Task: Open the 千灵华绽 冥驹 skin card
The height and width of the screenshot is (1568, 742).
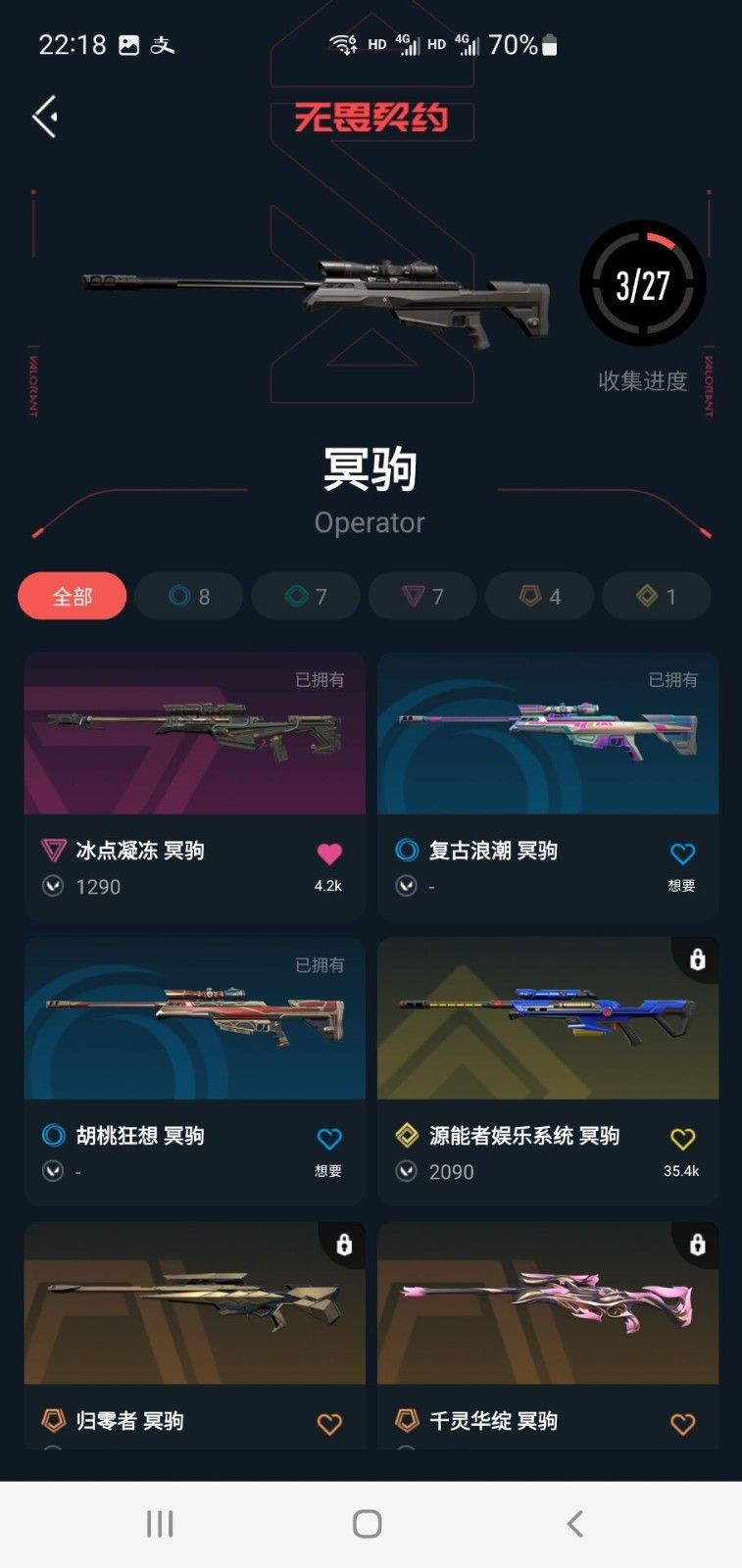Action: pyautogui.click(x=547, y=1303)
